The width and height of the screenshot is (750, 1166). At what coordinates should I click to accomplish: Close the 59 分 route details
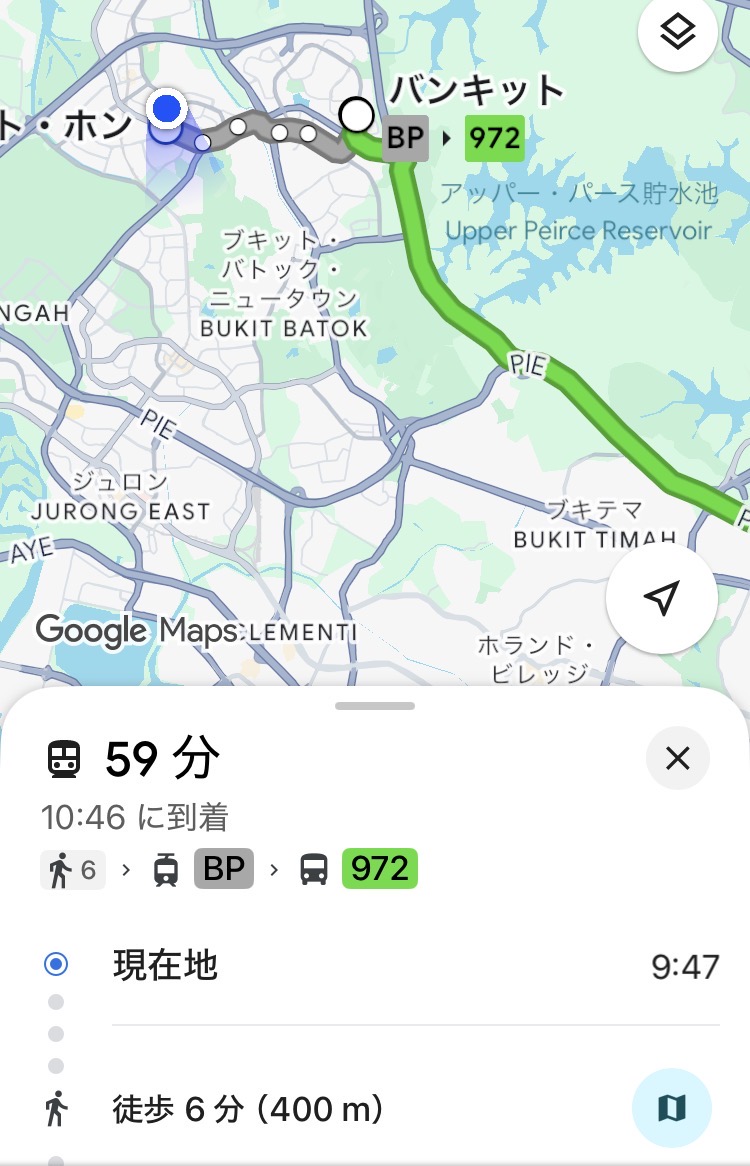point(677,759)
